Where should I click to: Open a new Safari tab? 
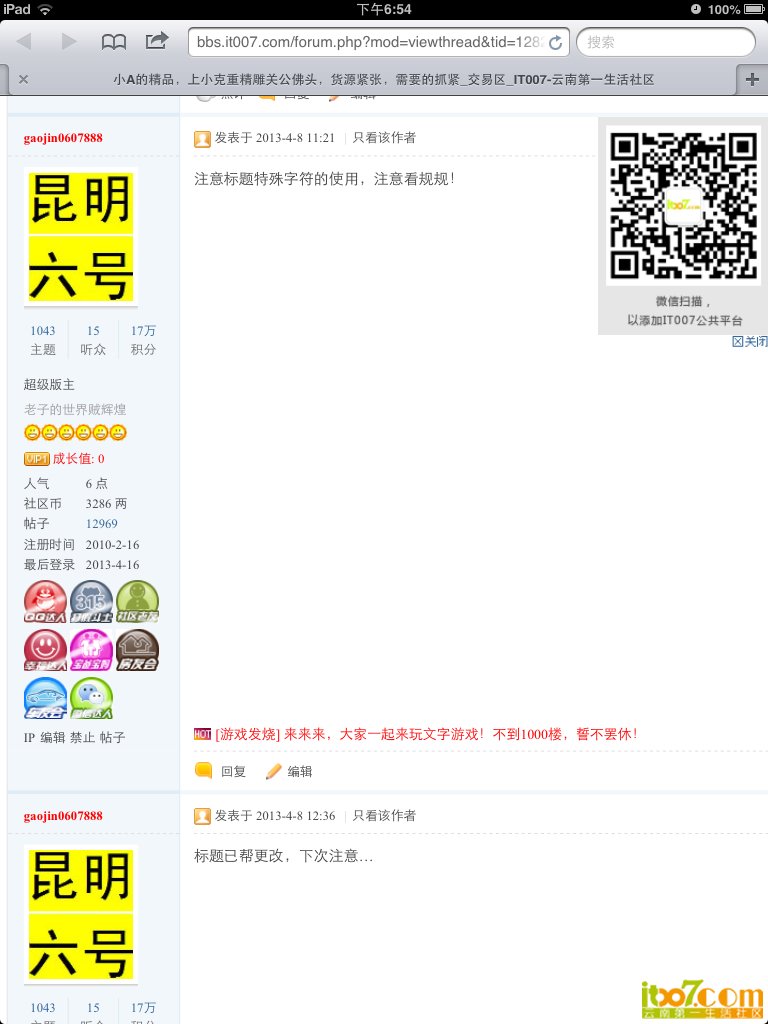click(751, 79)
